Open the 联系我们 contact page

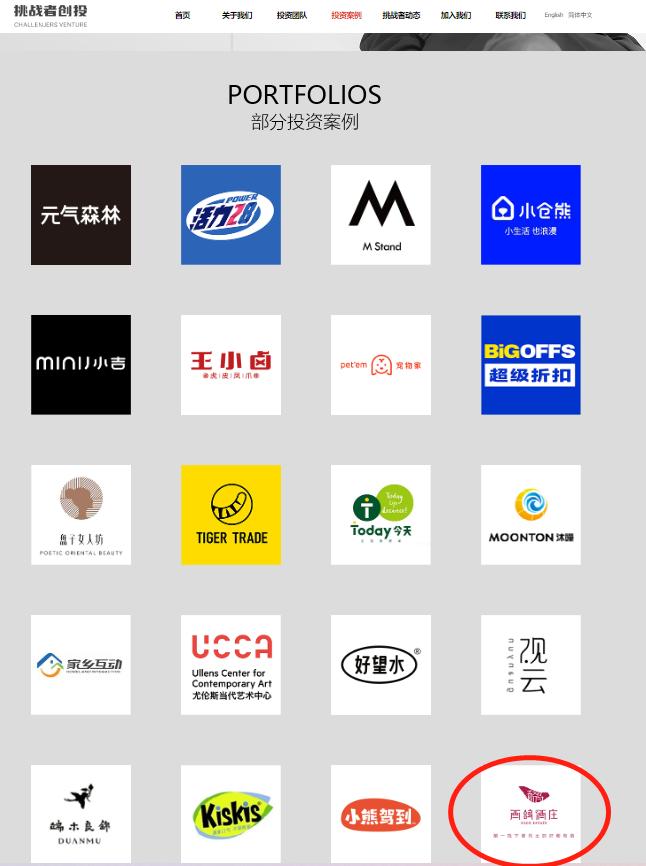tap(510, 16)
